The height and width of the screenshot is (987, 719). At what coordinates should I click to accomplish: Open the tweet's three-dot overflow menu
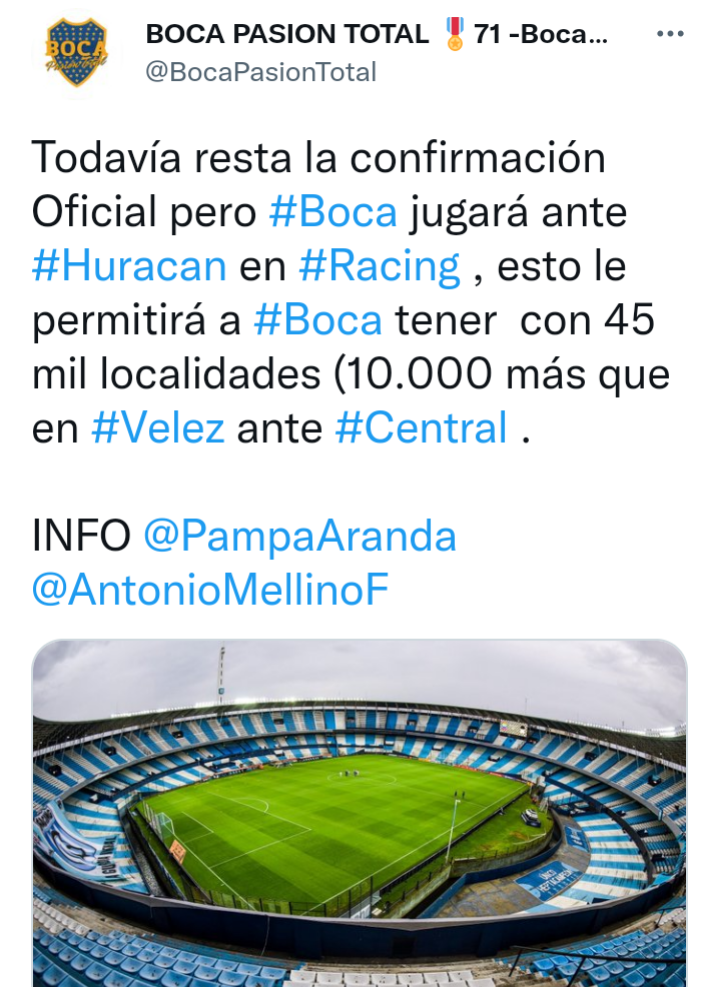[670, 34]
